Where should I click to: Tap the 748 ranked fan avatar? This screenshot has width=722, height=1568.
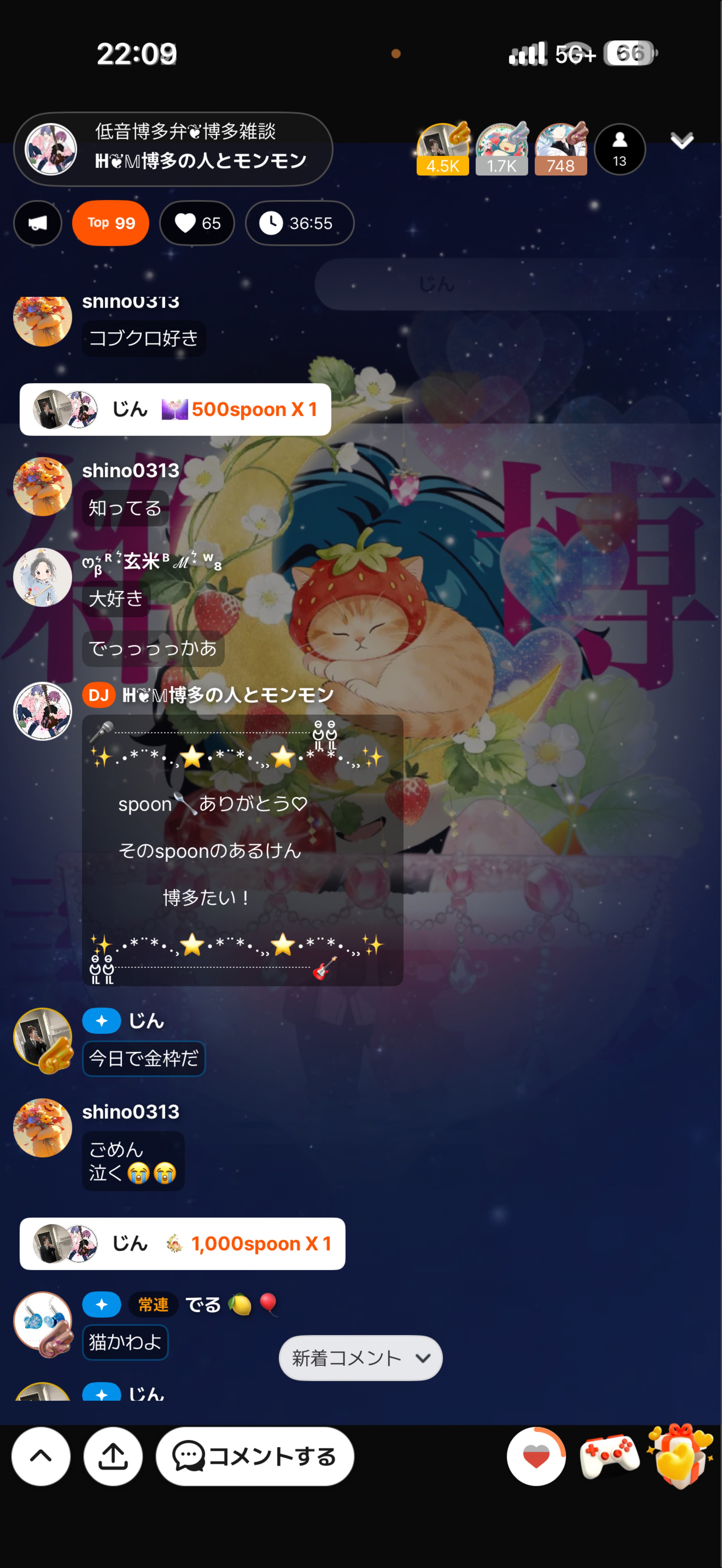coord(561,149)
